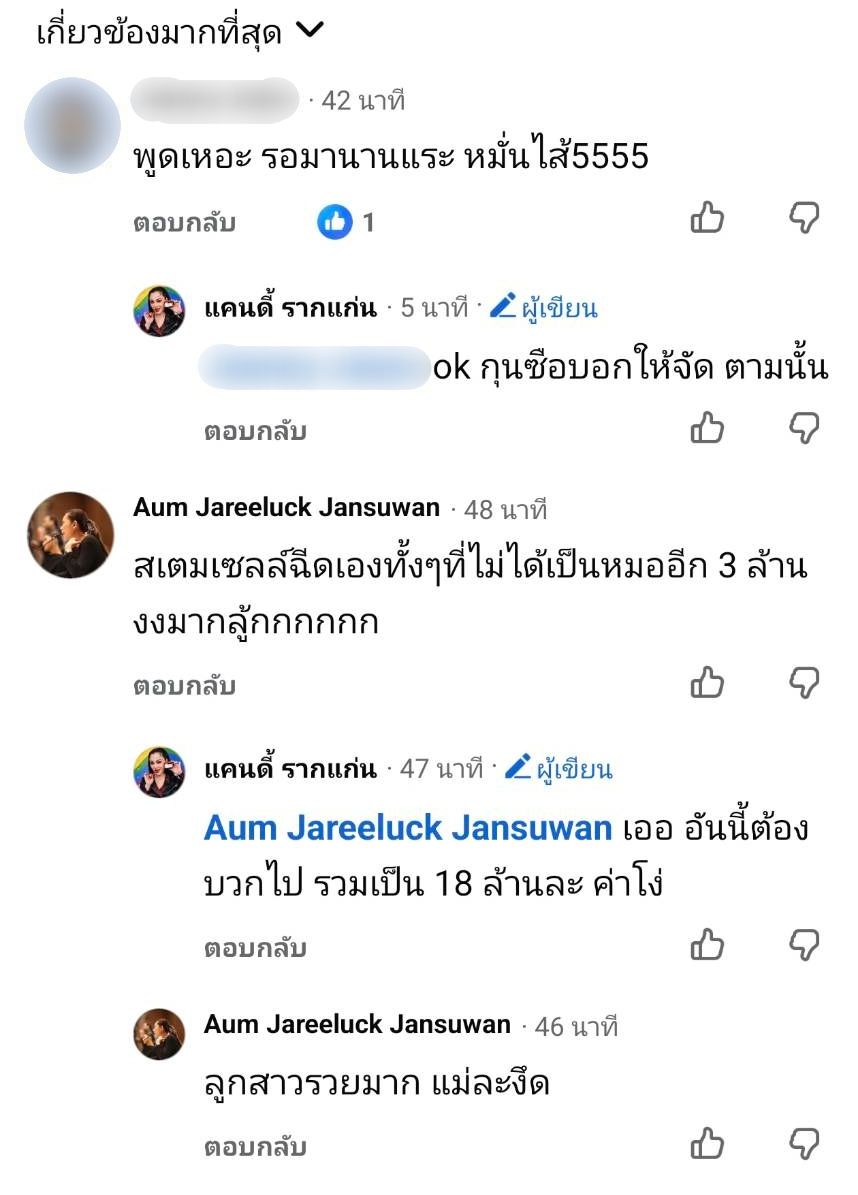The width and height of the screenshot is (858, 1195).
Task: Open profile picture of the 42 นาที commenter
Action: pos(72,126)
